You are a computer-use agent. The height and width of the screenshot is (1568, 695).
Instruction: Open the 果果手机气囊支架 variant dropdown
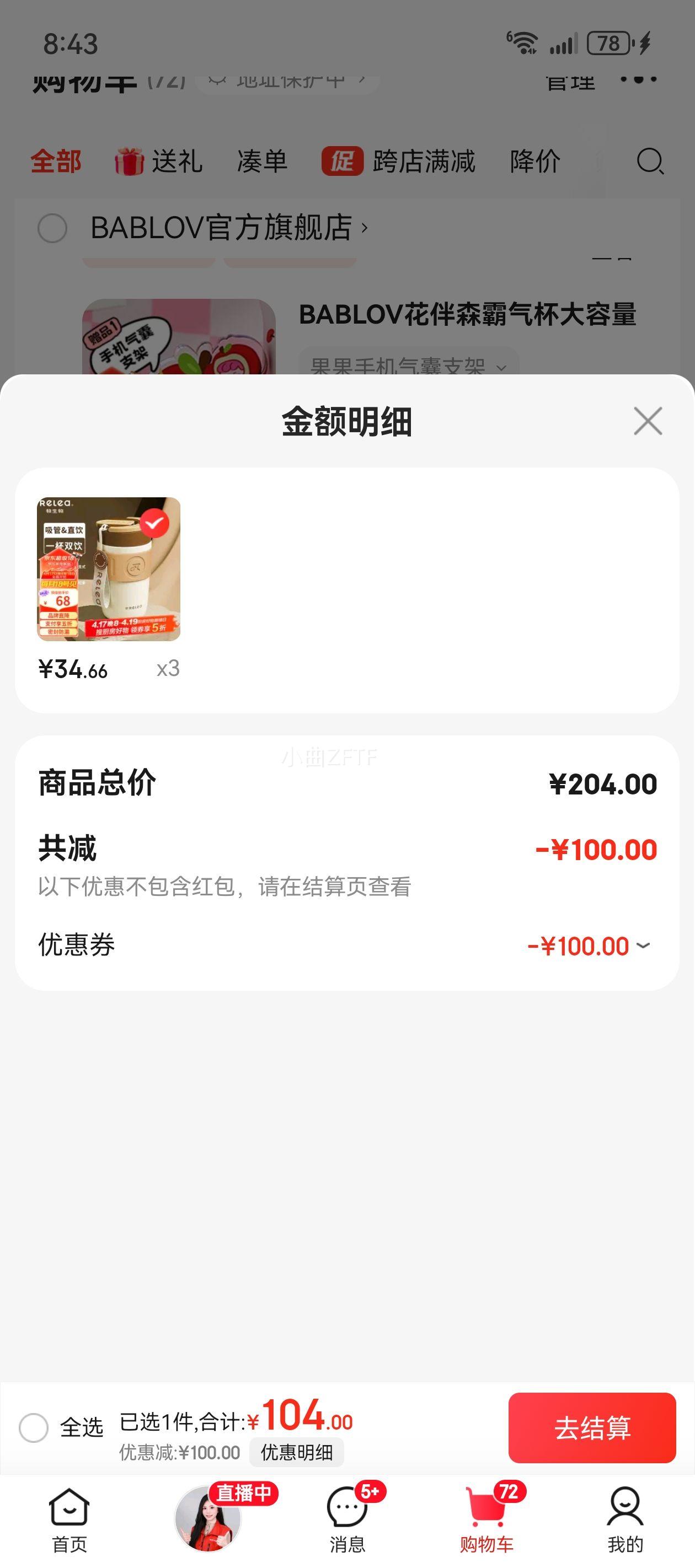click(503, 367)
